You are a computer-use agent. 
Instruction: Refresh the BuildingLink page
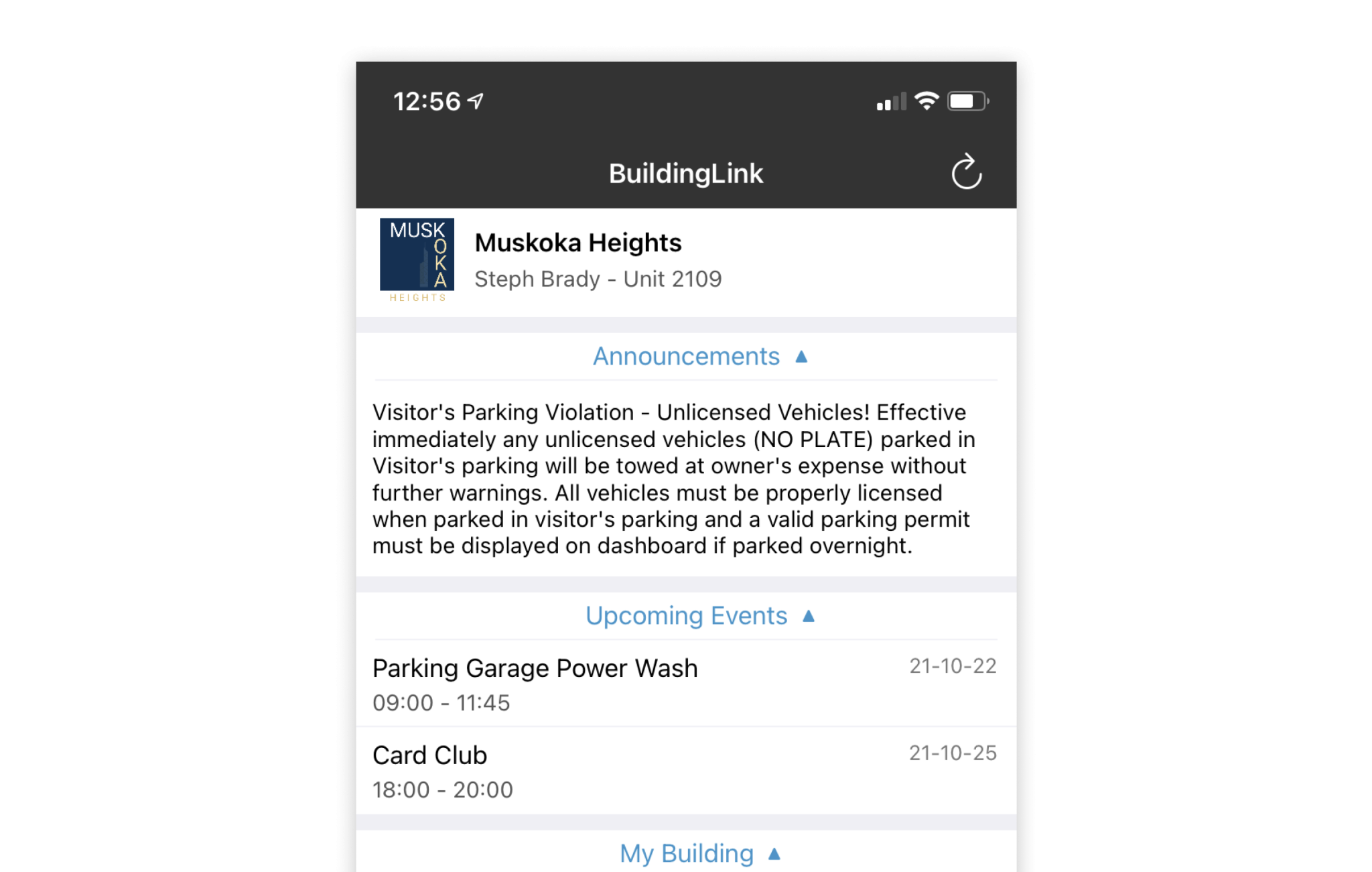(966, 172)
